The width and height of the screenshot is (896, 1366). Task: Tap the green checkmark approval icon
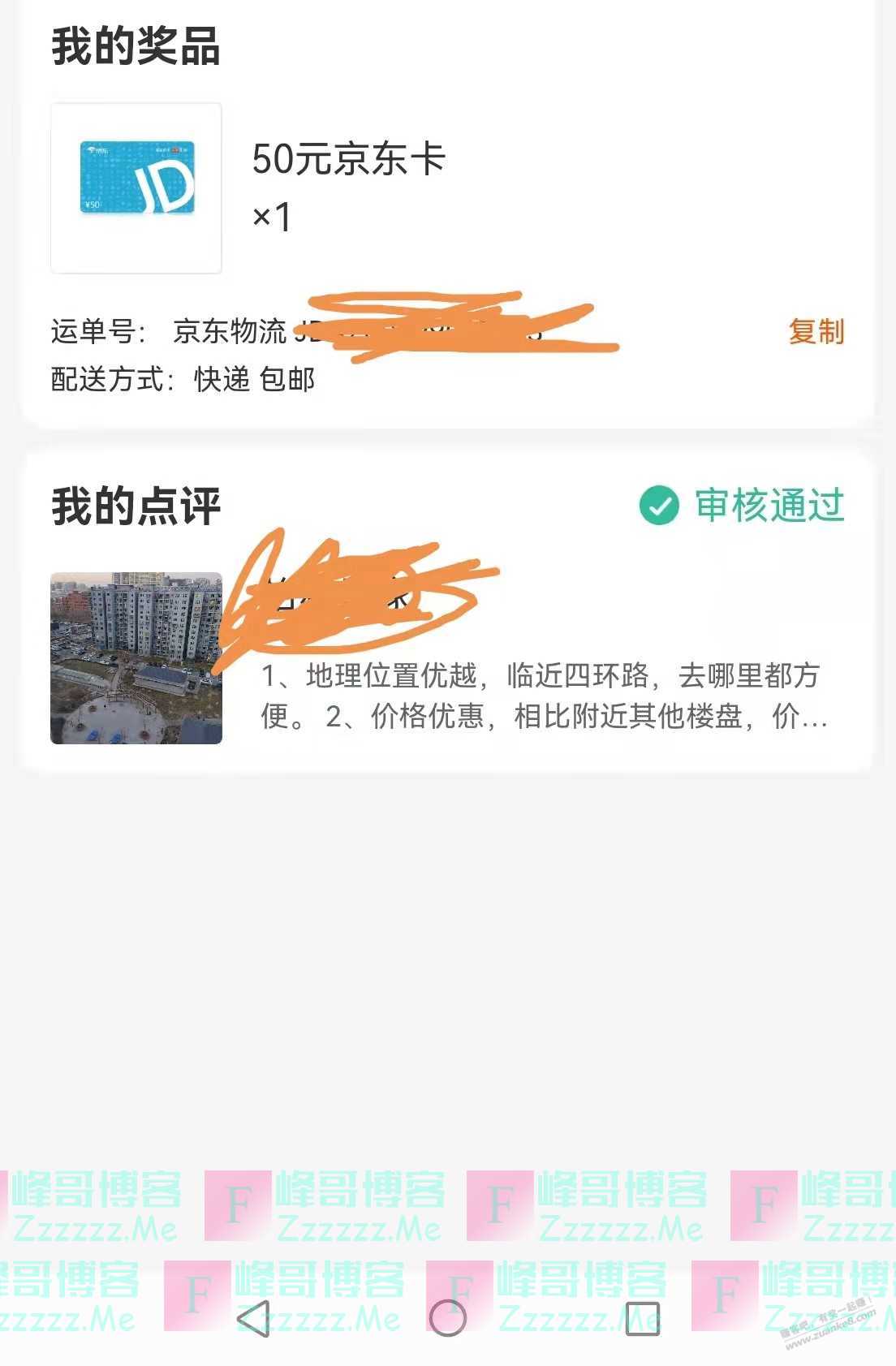tap(659, 506)
